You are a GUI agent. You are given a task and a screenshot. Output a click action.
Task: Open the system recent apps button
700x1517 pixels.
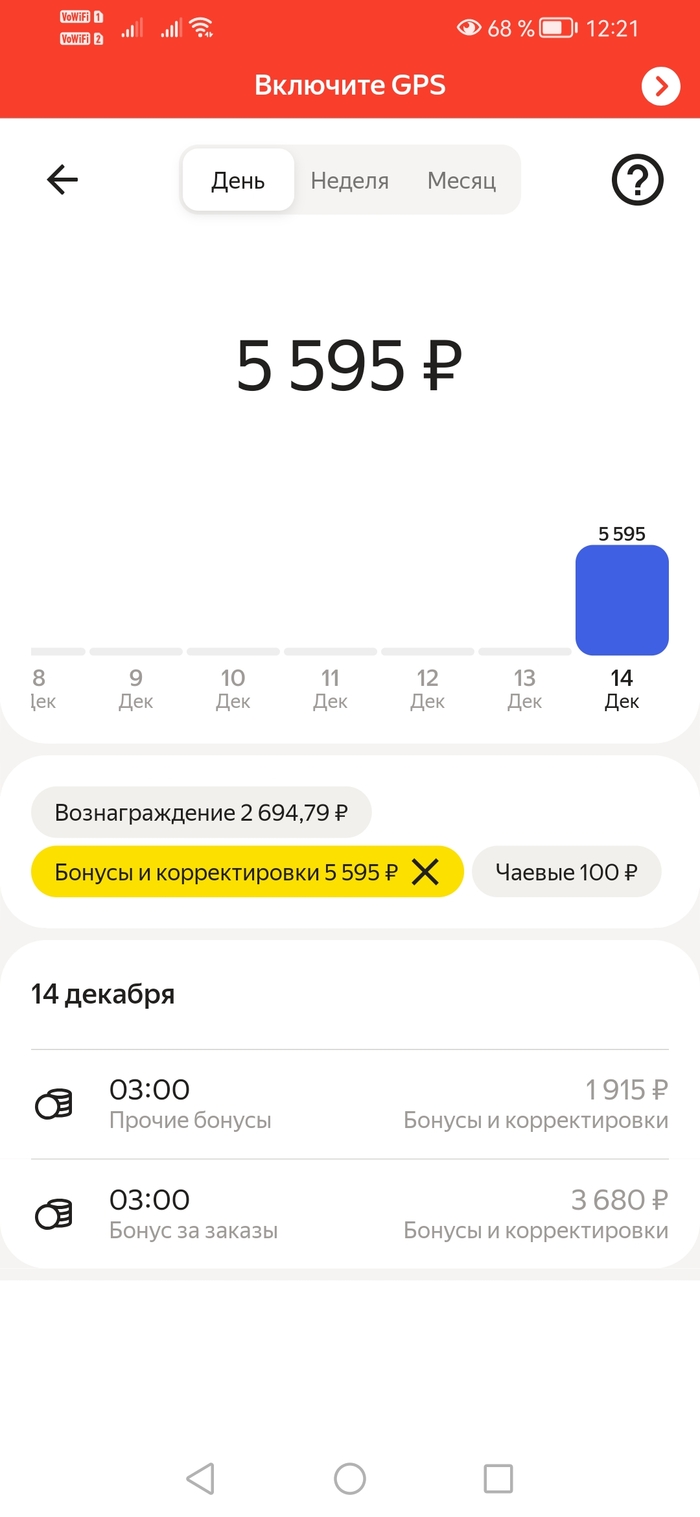(497, 1478)
